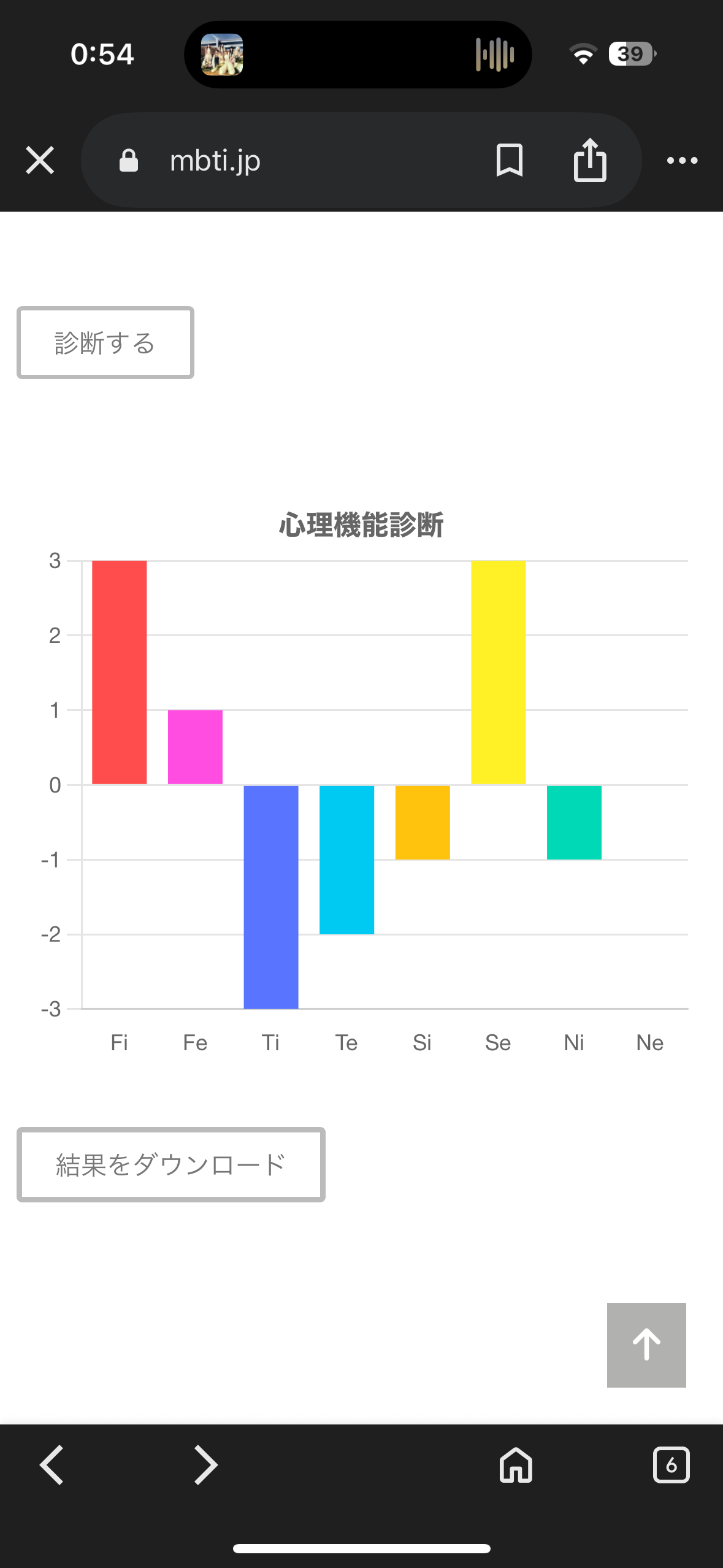Go forward to the next page
The height and width of the screenshot is (1568, 723).
pyautogui.click(x=205, y=1465)
